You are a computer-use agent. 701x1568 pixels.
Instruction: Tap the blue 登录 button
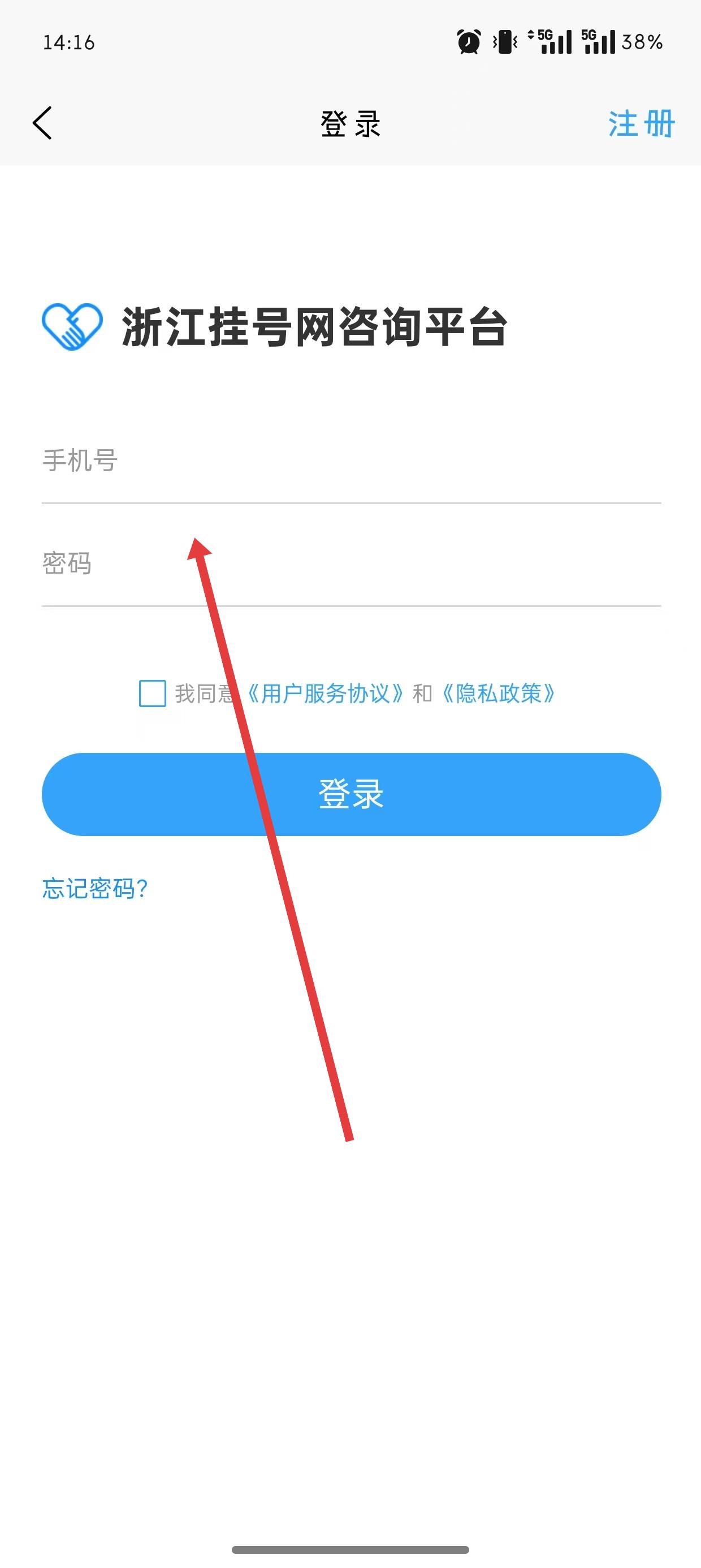(351, 794)
